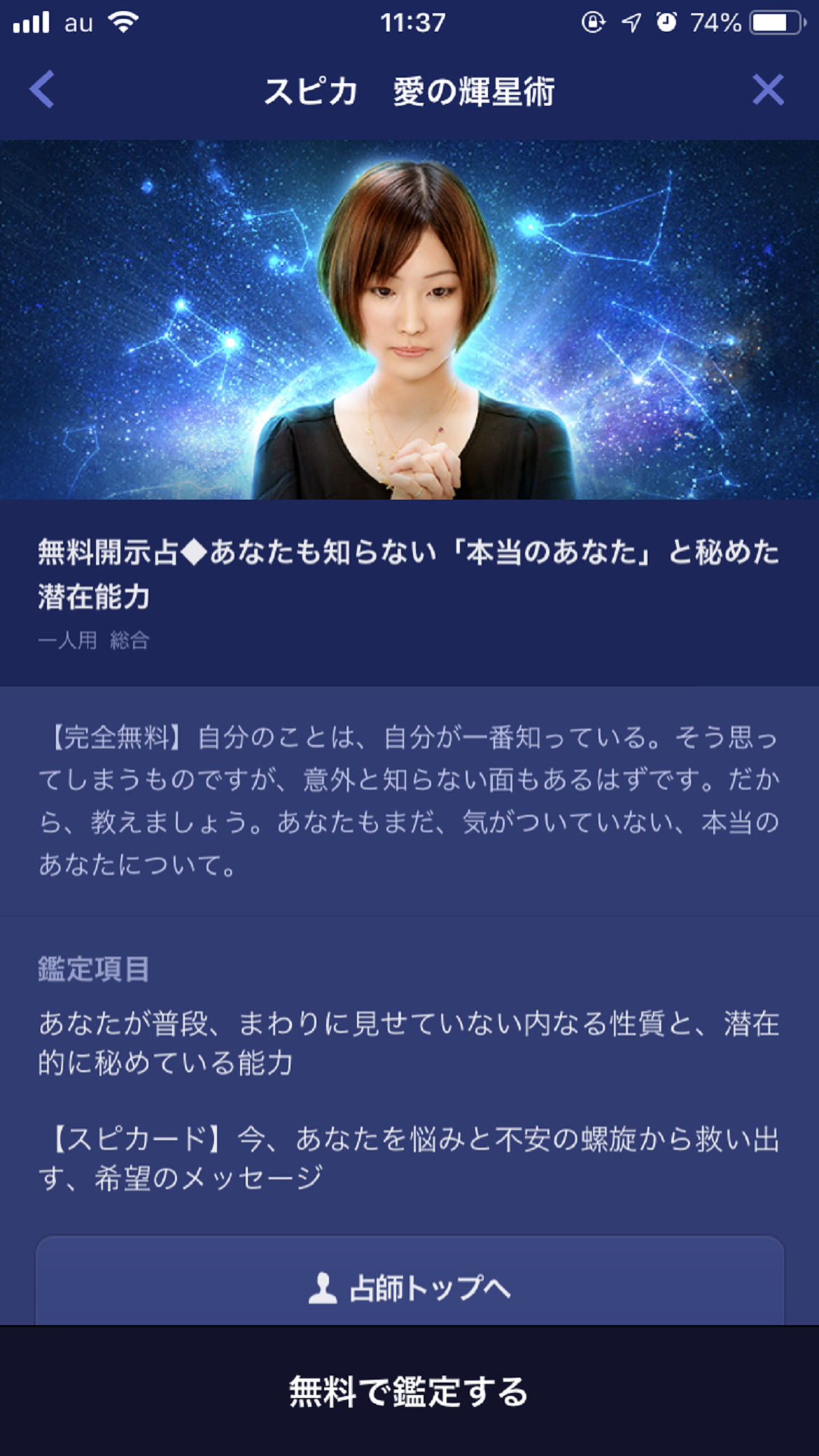Close the fortune page with X
This screenshot has height=1456, width=819.
[x=768, y=90]
